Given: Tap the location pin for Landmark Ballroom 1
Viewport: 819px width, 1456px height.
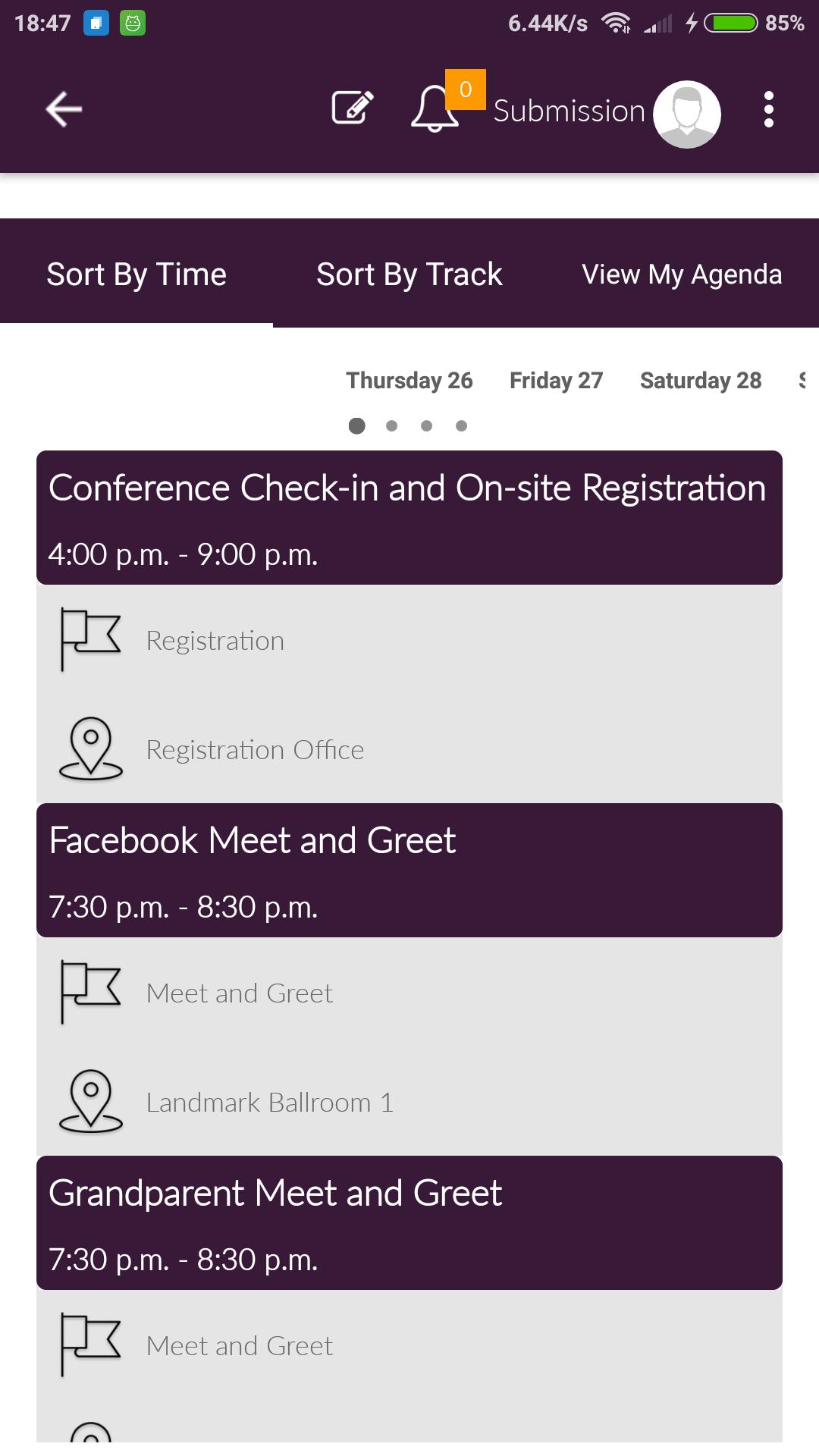Looking at the screenshot, I should coord(90,1102).
